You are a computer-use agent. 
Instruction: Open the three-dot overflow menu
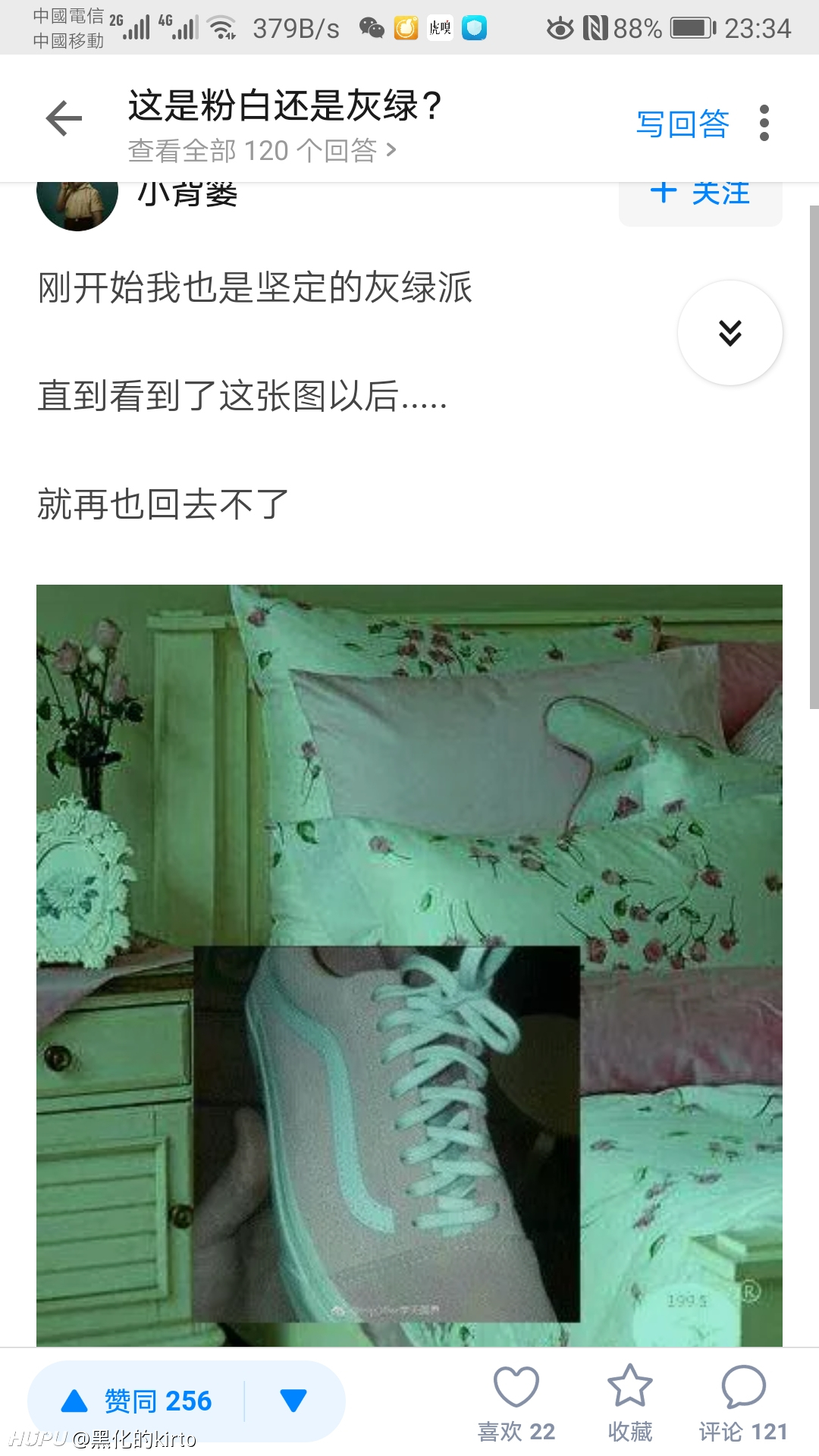point(764,123)
